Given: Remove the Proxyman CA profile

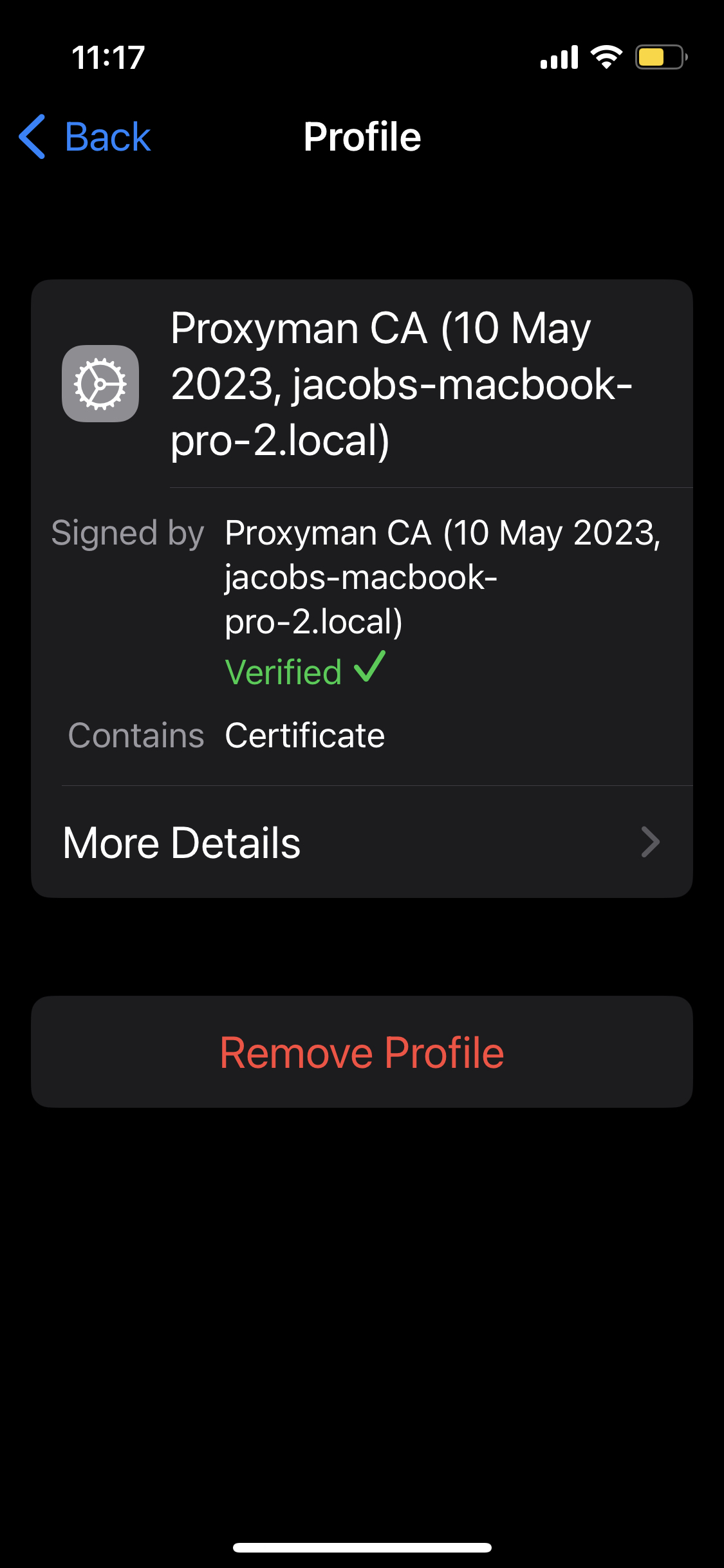Looking at the screenshot, I should click(x=362, y=1052).
